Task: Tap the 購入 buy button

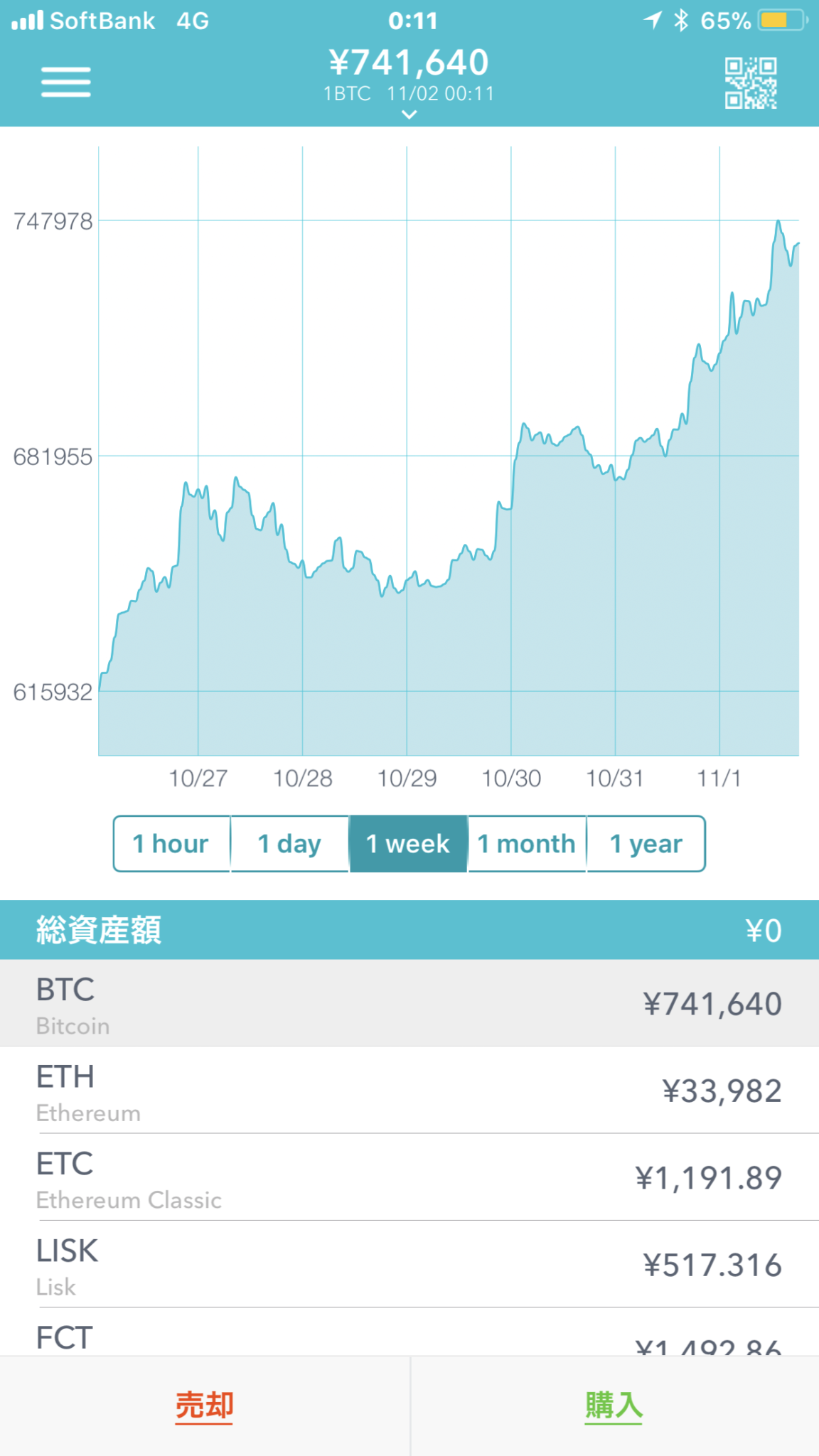Action: 614,1406
